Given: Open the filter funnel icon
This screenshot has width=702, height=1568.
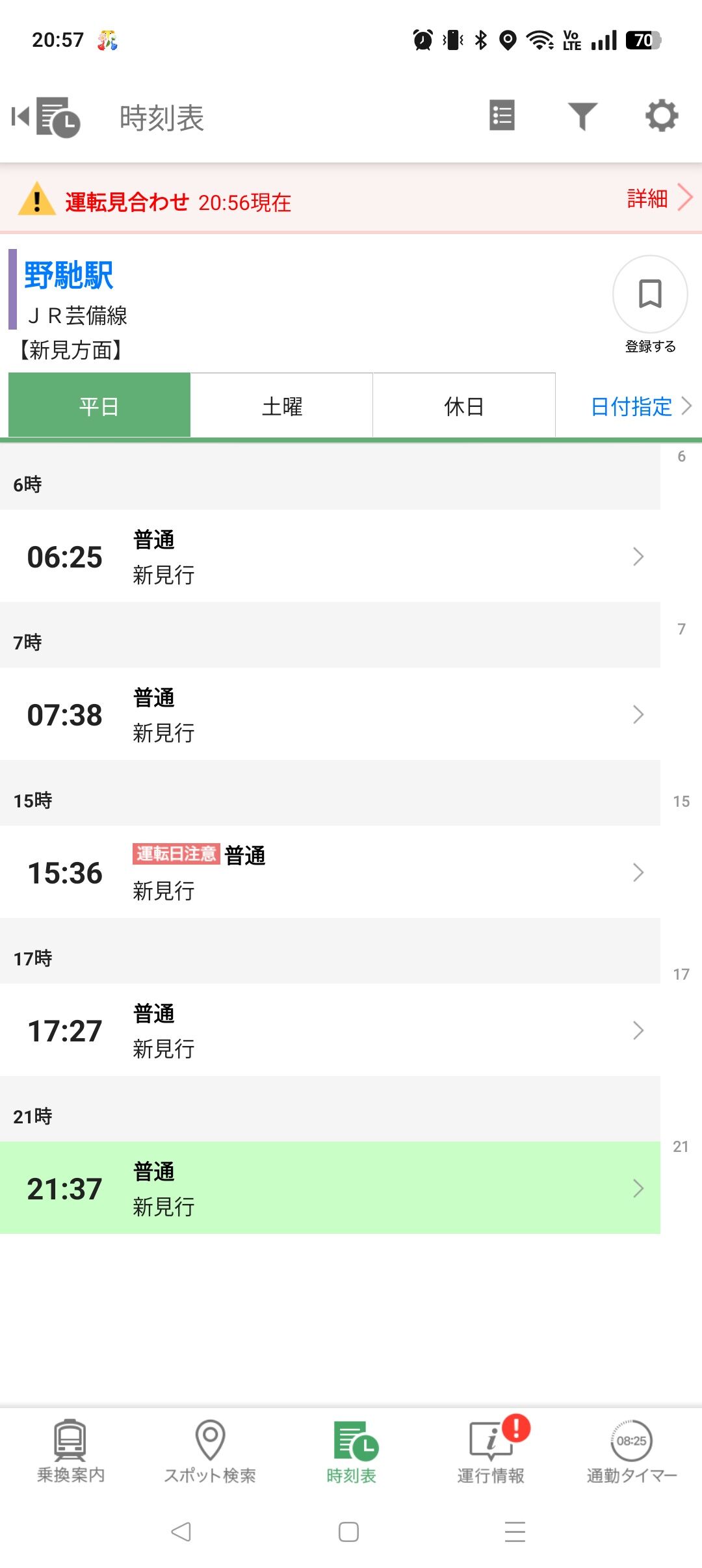Looking at the screenshot, I should click(x=582, y=116).
